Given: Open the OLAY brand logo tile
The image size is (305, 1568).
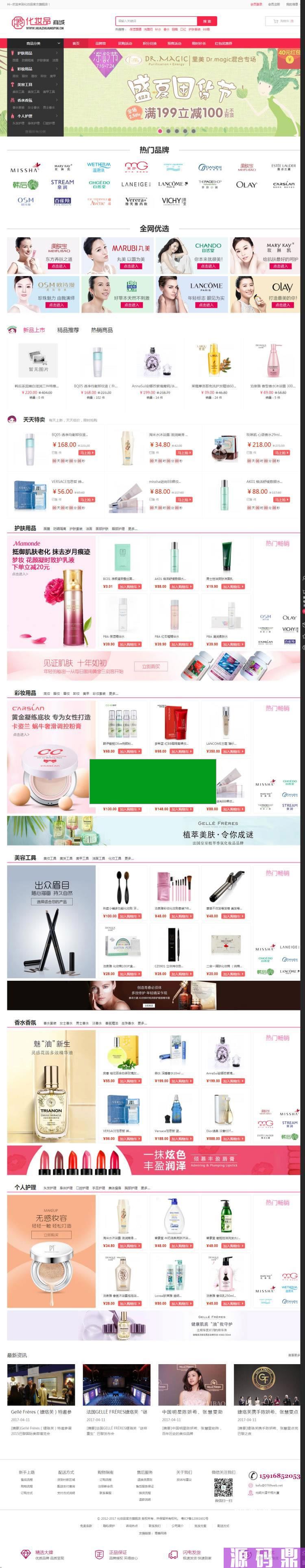Looking at the screenshot, I should [x=246, y=184].
